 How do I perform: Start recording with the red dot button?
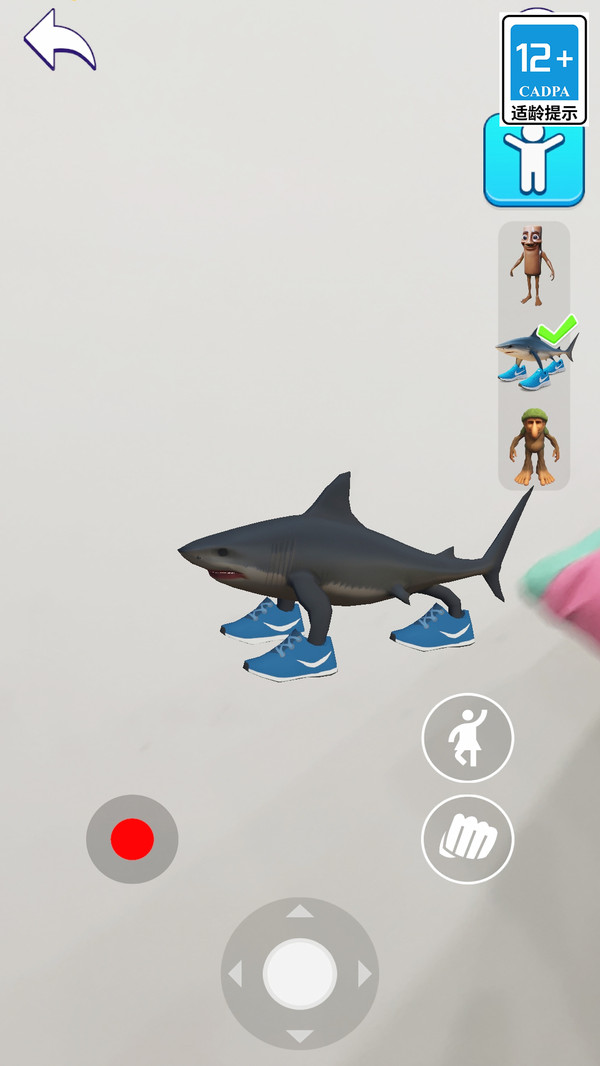click(132, 839)
